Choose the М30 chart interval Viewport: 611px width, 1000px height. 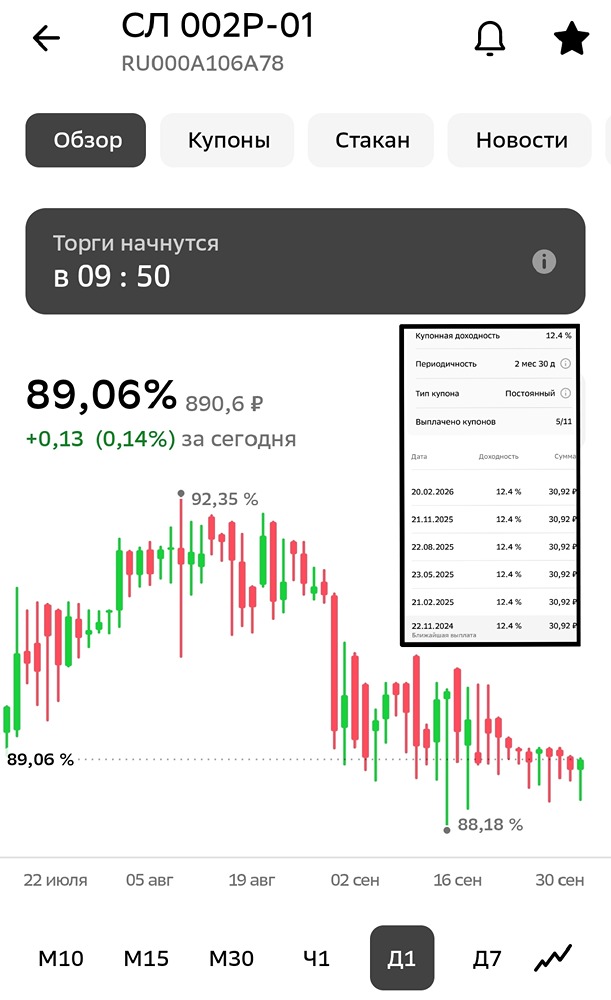pos(231,958)
